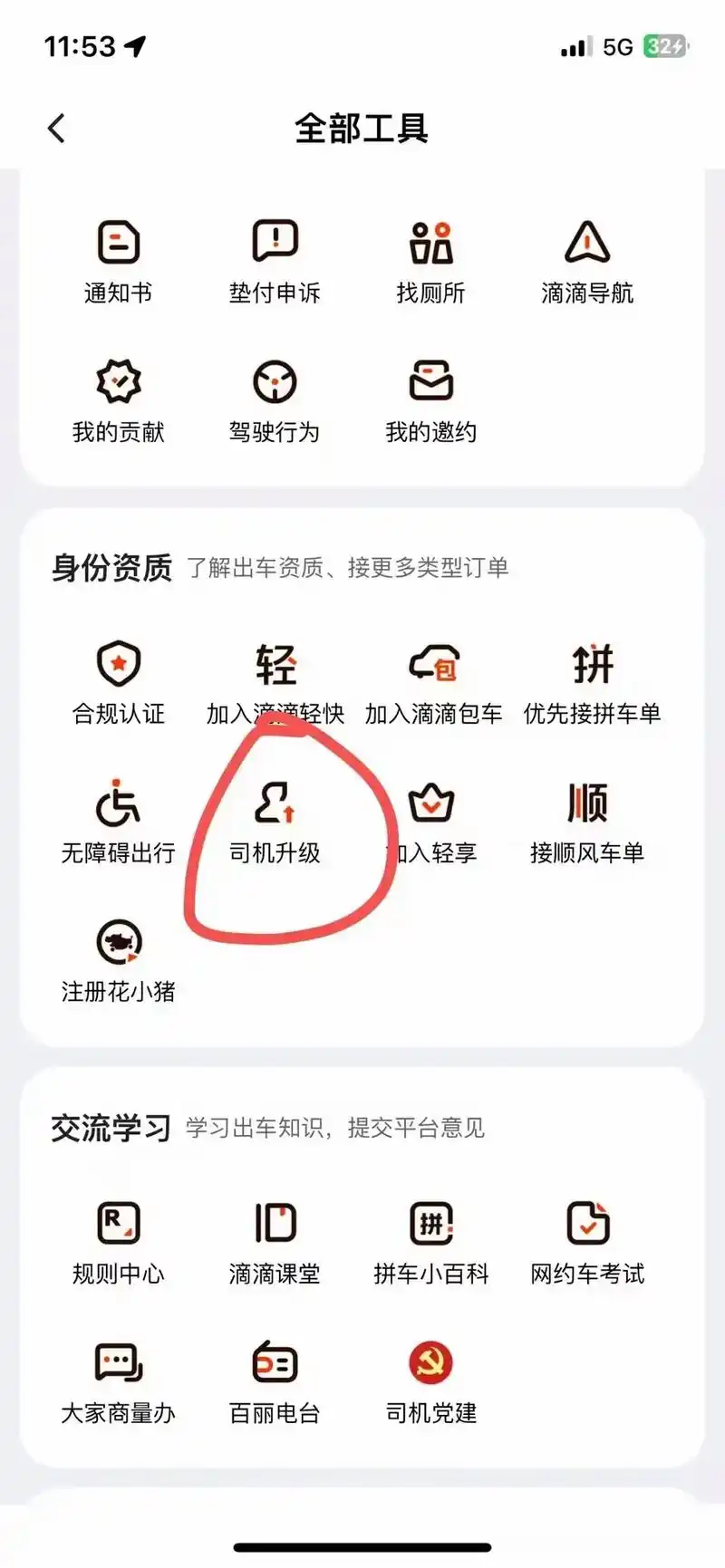Open 注册花小猪 registration

[118, 958]
